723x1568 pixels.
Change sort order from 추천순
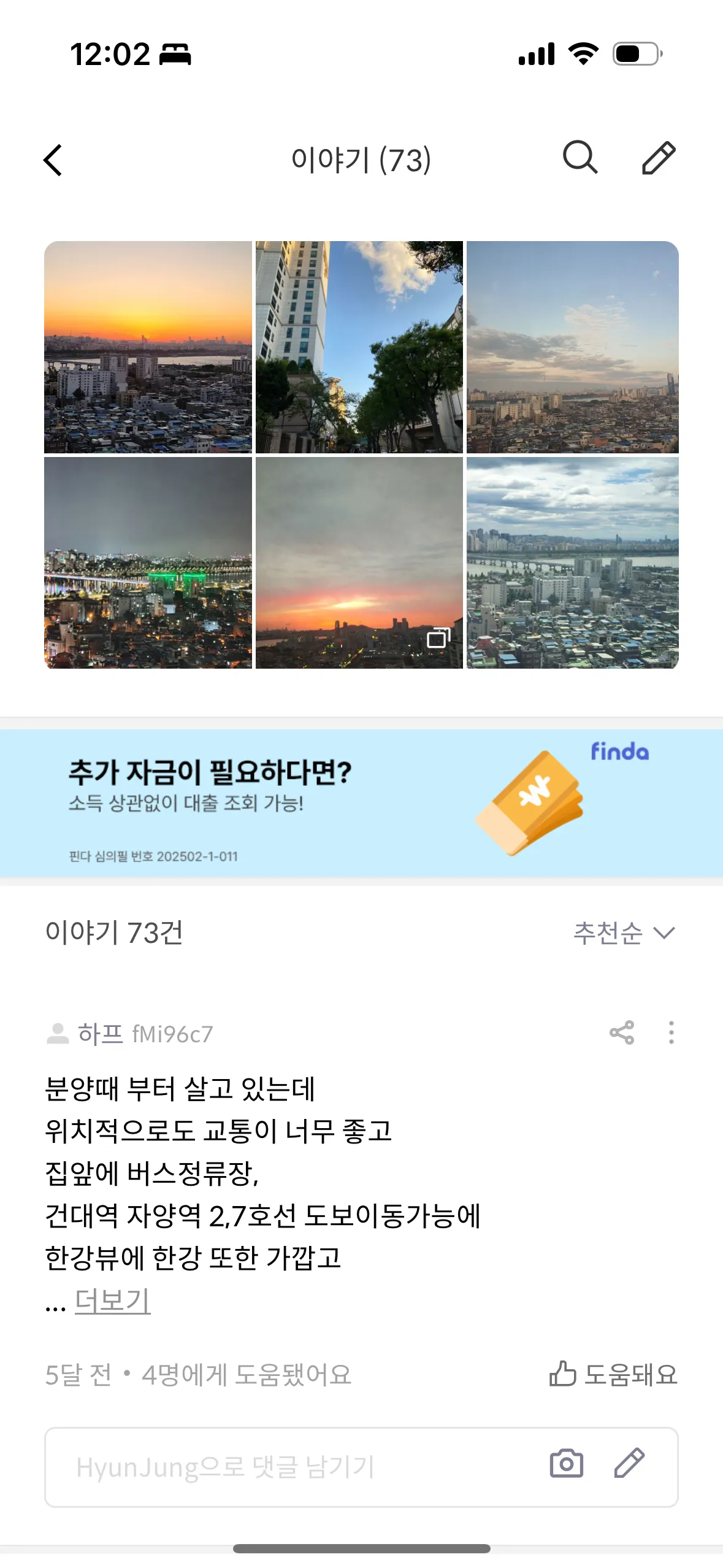tap(624, 933)
